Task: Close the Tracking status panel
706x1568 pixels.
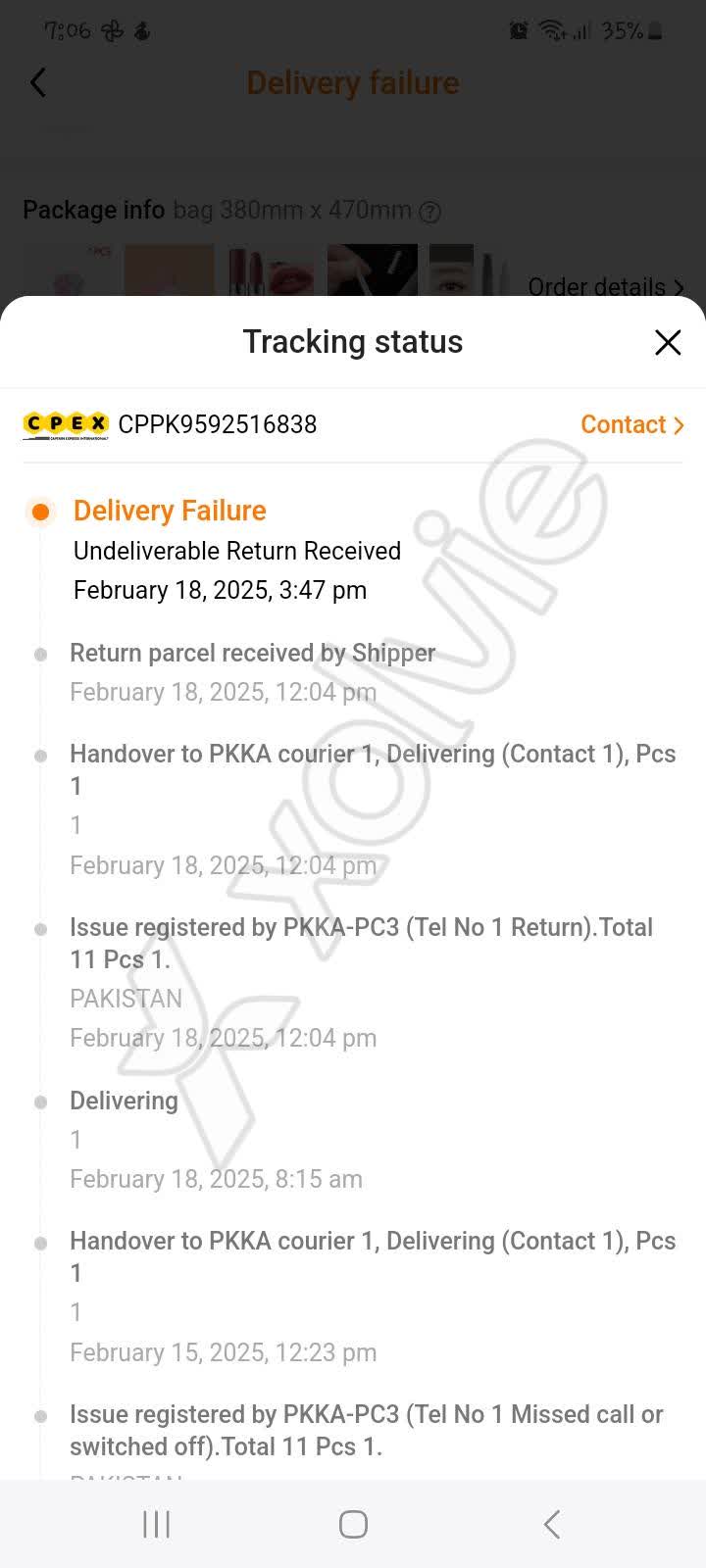Action: (x=668, y=342)
